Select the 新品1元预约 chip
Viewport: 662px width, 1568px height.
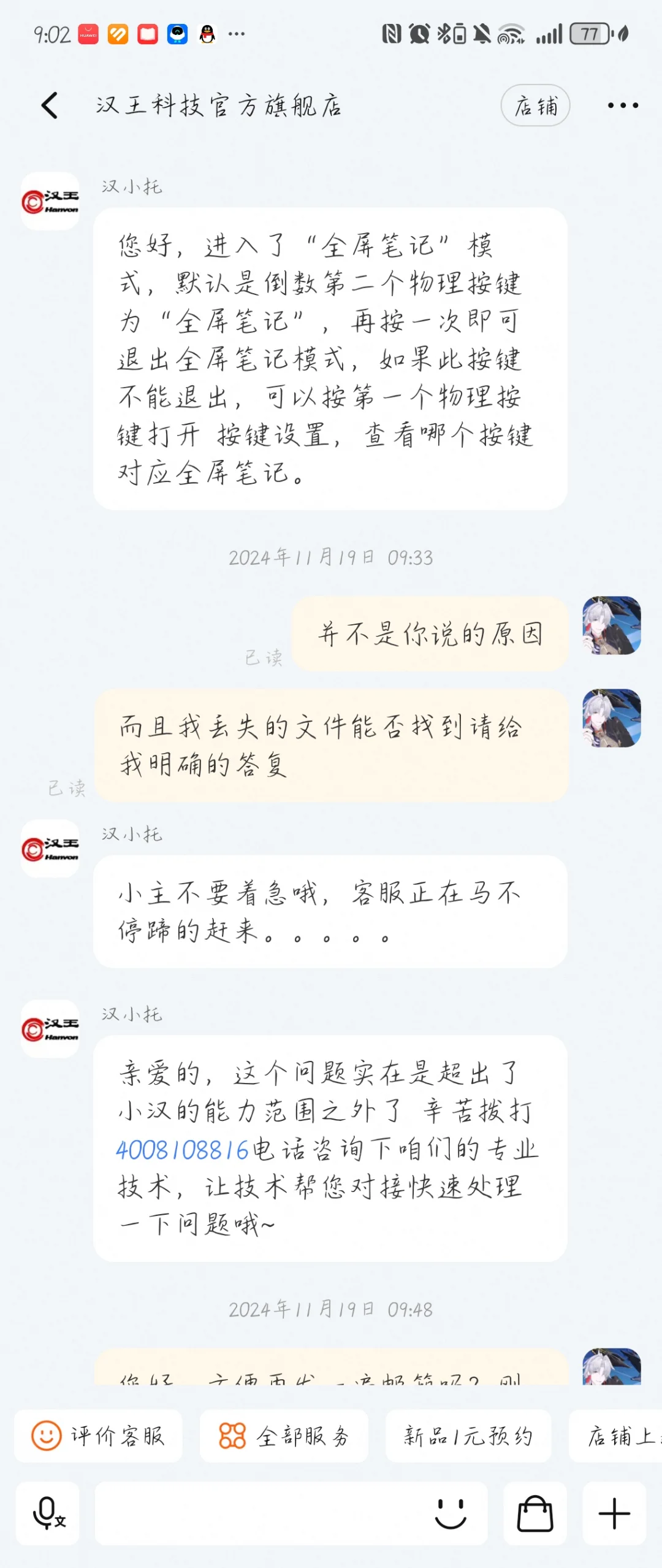pyautogui.click(x=468, y=1436)
